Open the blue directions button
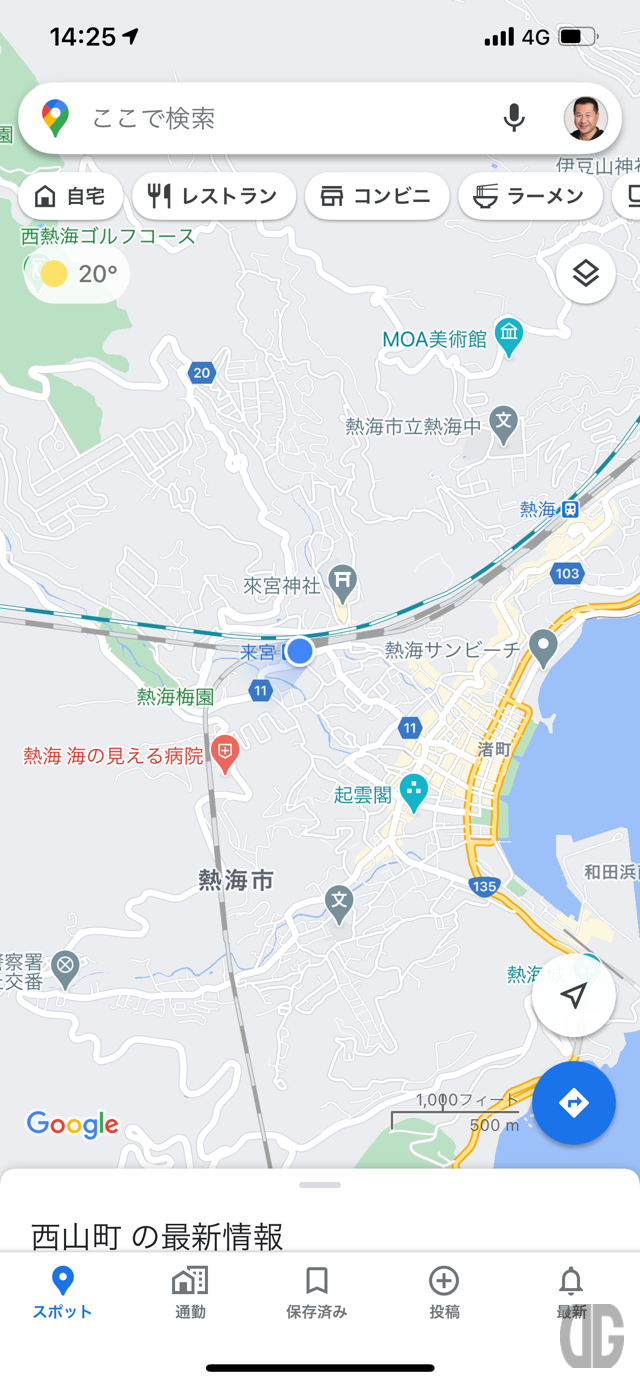Image resolution: width=640 pixels, height=1384 pixels. [x=573, y=1103]
